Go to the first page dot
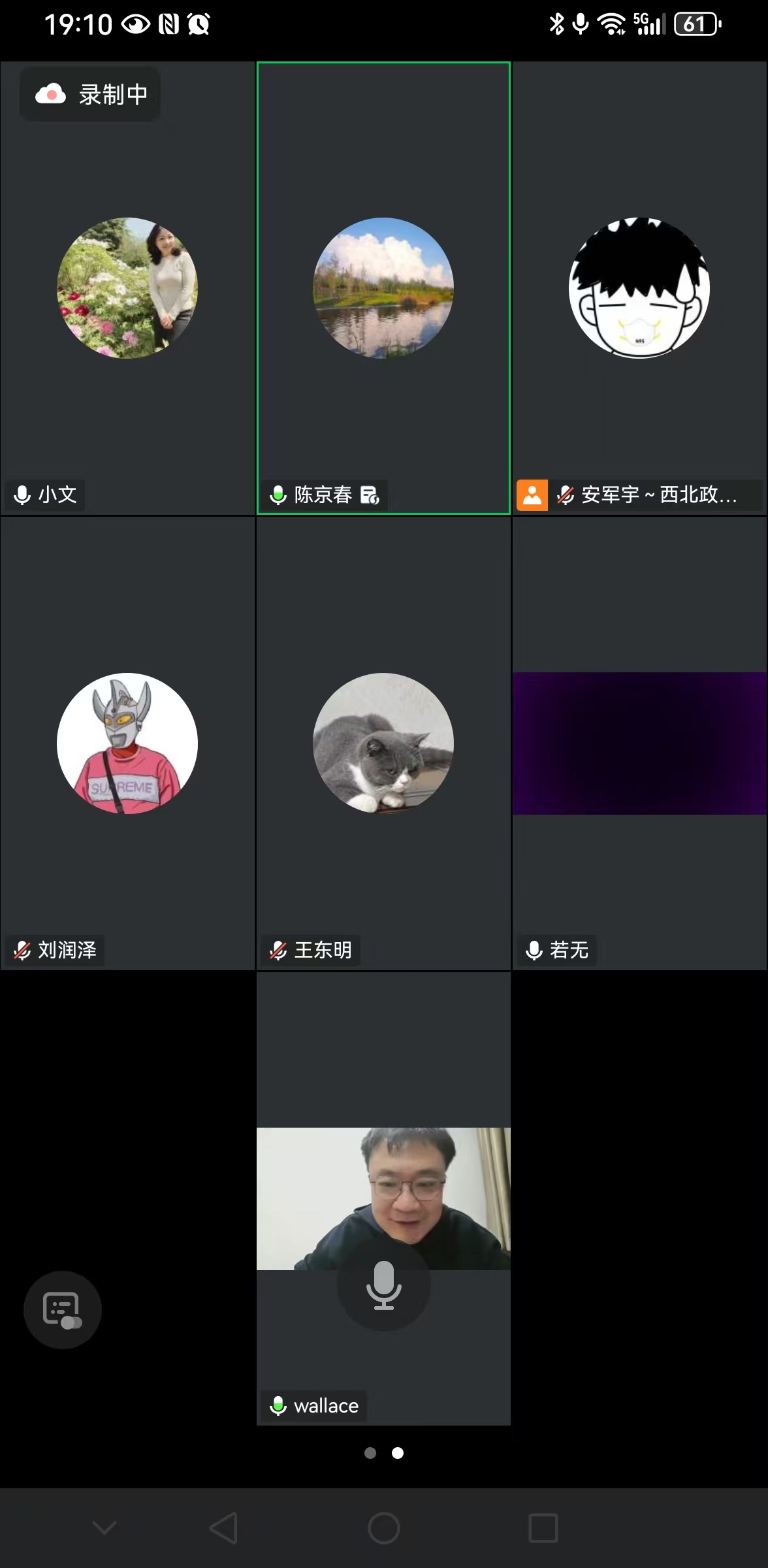The image size is (768, 1568). (370, 1453)
